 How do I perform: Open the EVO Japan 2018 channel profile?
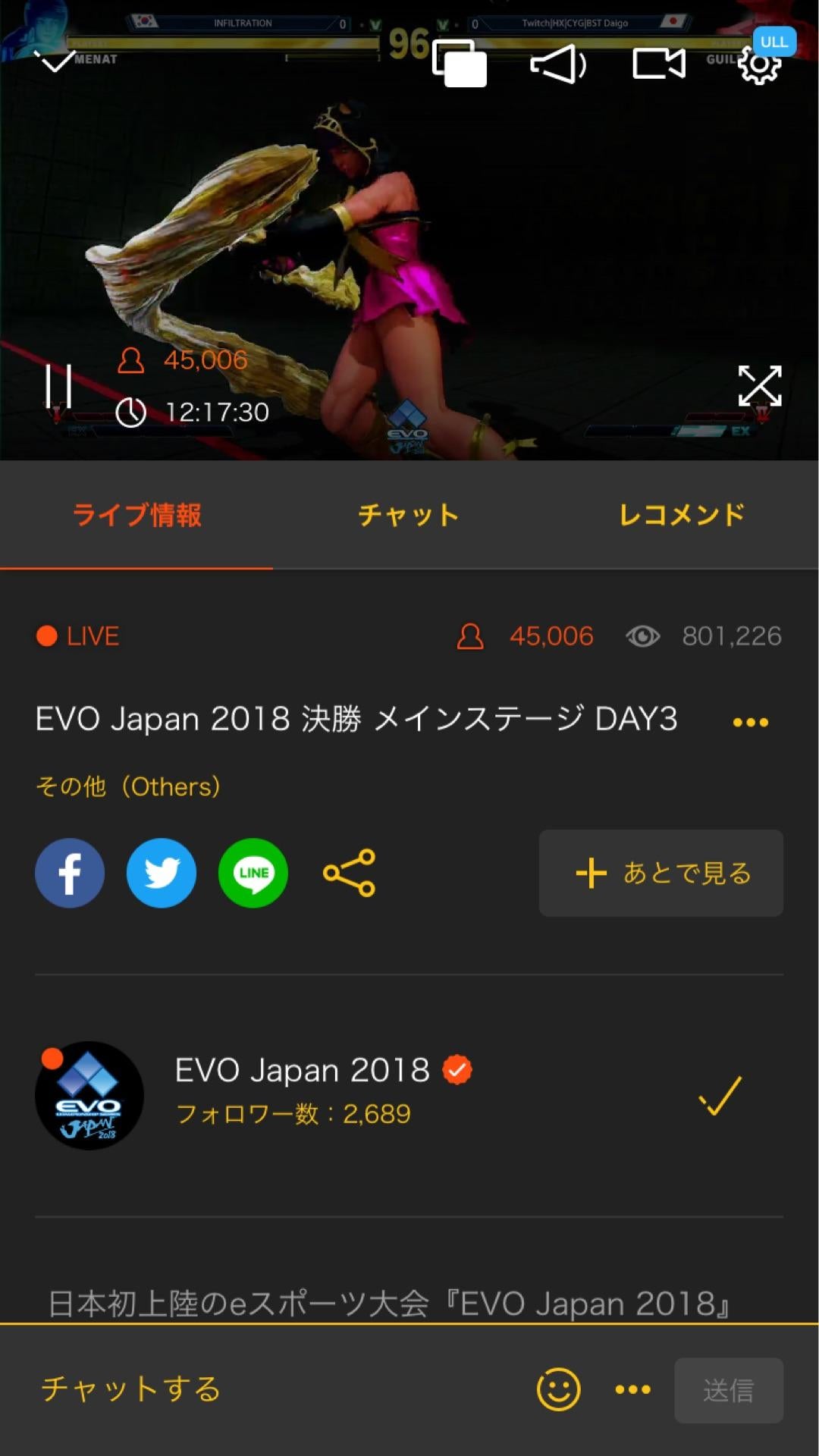pos(89,1096)
